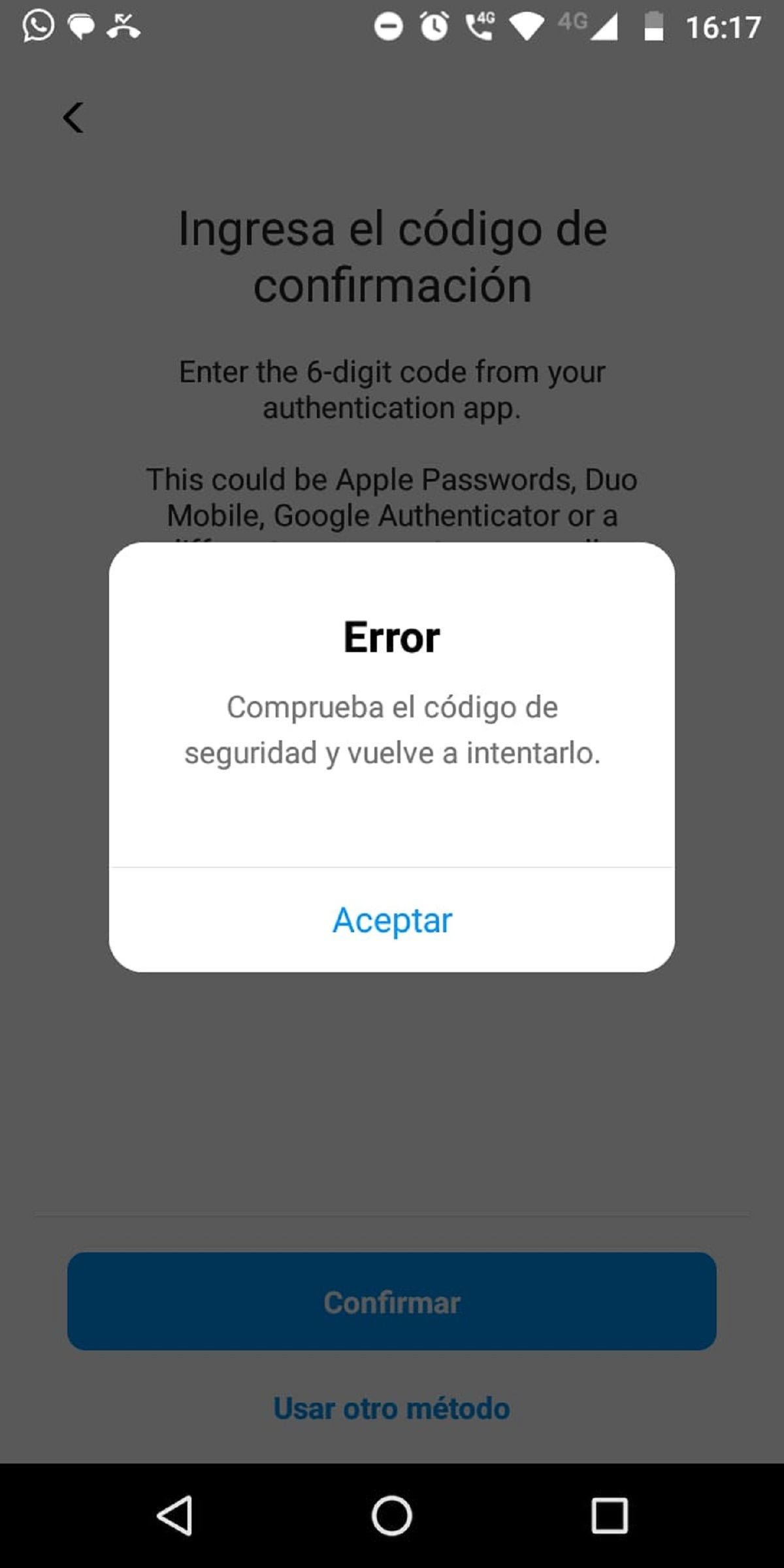Go to the home screen

click(392, 1515)
